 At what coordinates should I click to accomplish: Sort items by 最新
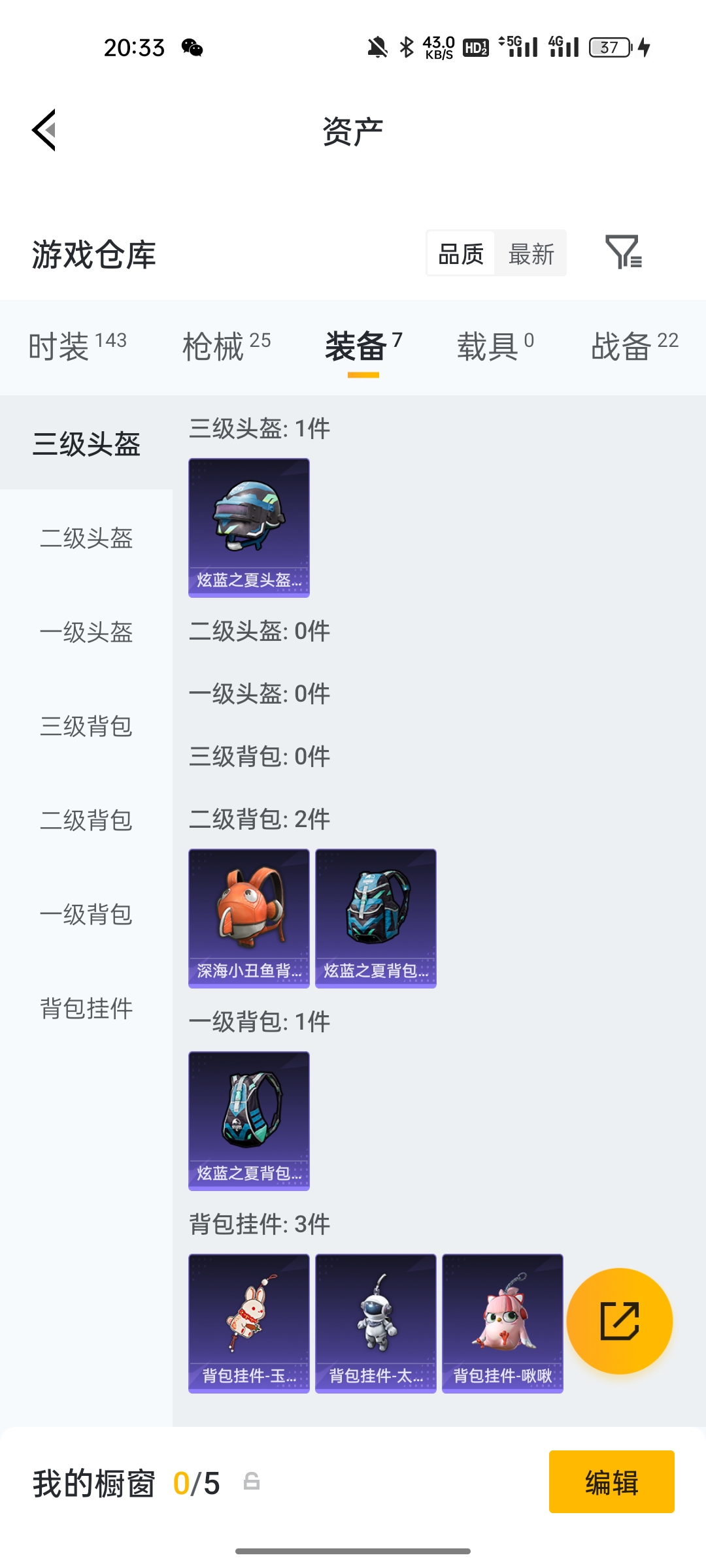(x=531, y=253)
